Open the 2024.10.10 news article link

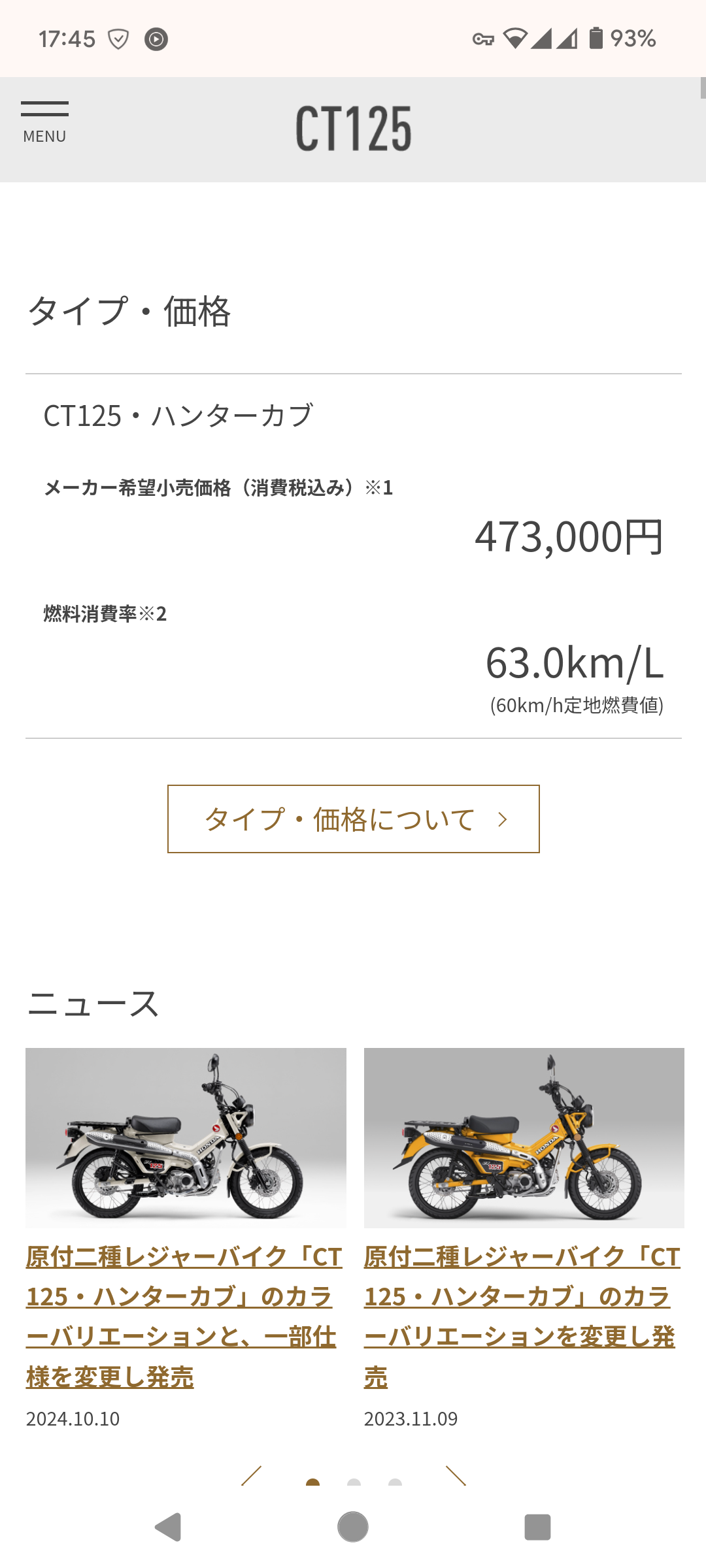(183, 1316)
